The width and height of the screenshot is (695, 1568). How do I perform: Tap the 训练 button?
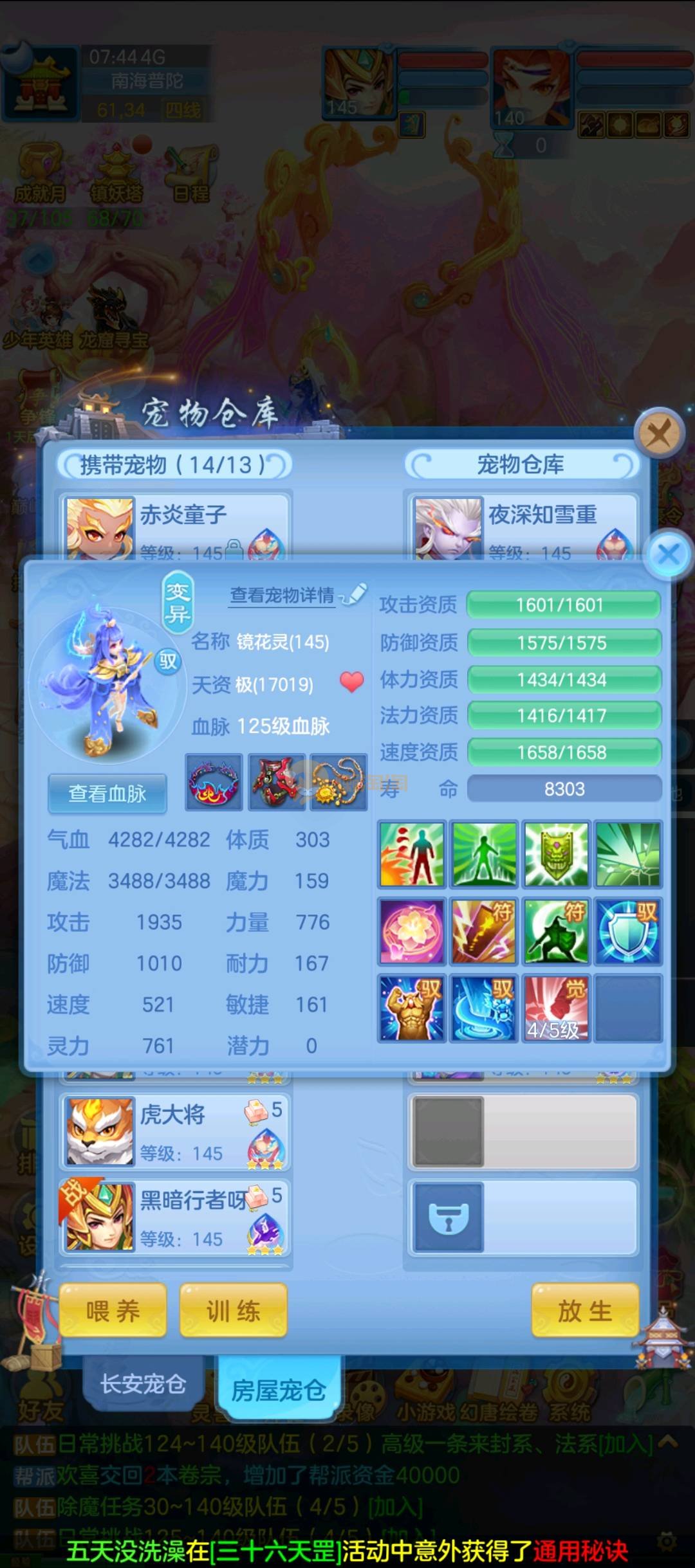233,1310
